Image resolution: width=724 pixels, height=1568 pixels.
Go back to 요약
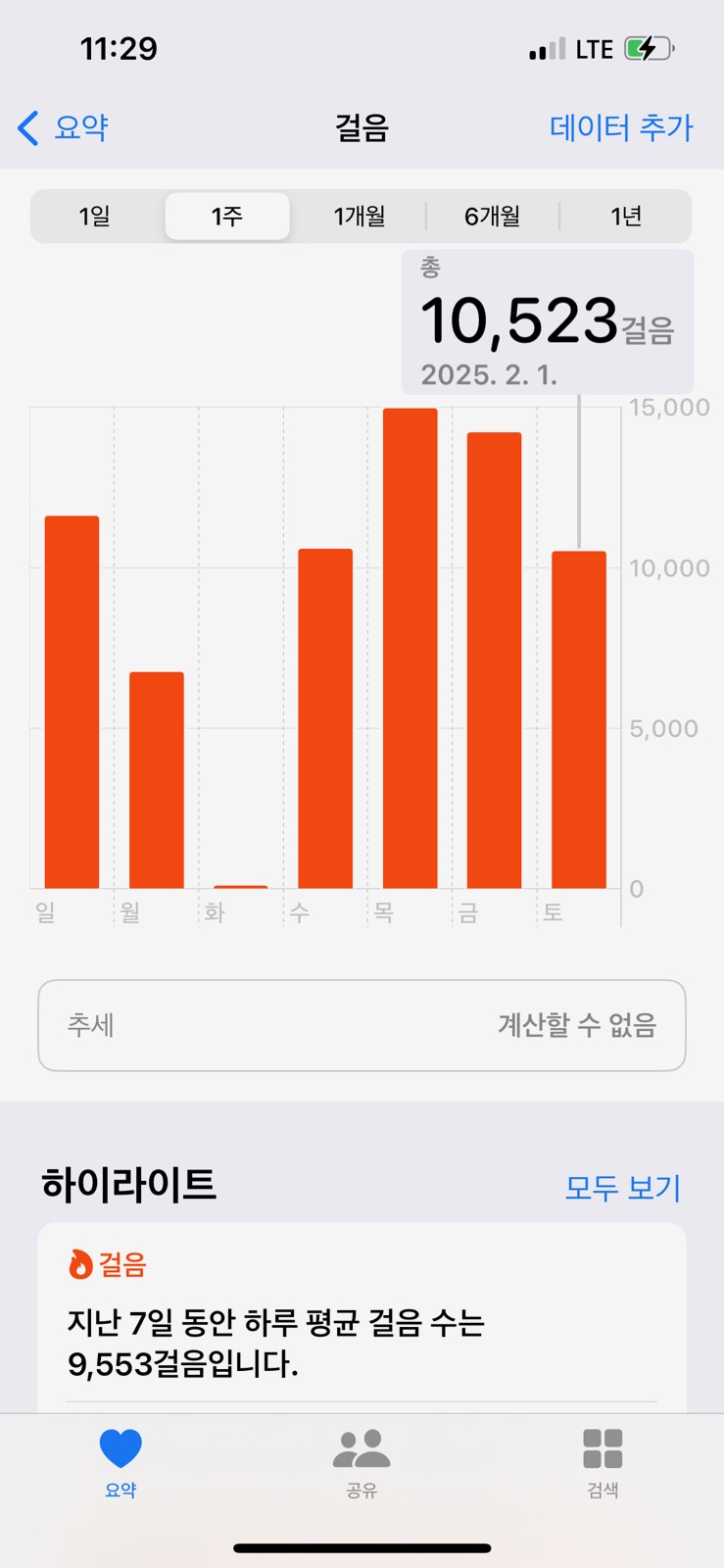[63, 127]
